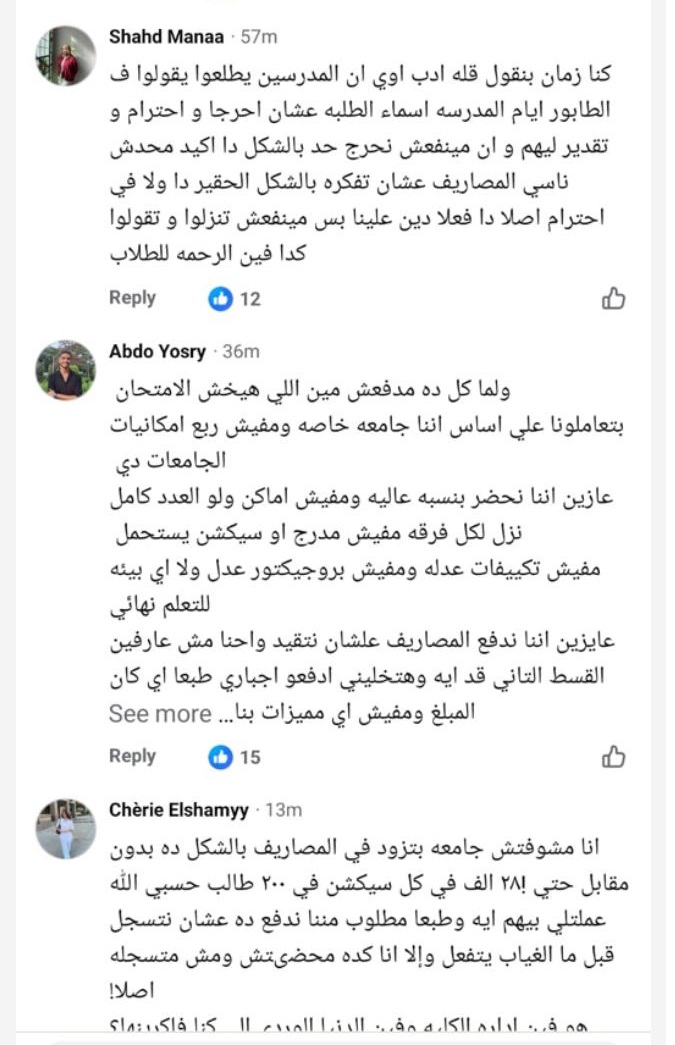The width and height of the screenshot is (675, 1045).
Task: Reply to Shahd Manaa's comment
Action: click(x=132, y=298)
